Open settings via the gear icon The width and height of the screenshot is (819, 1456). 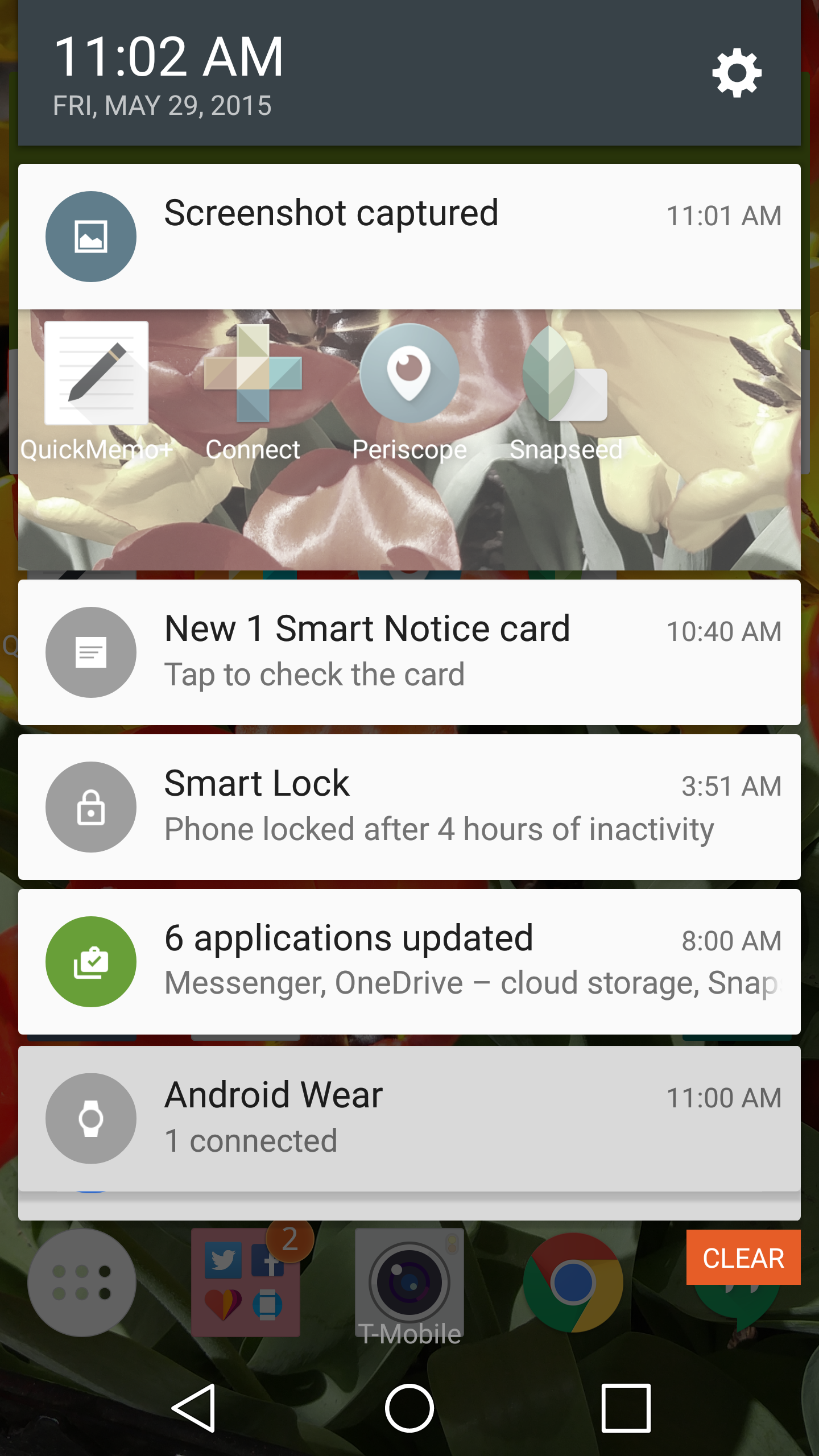point(737,73)
